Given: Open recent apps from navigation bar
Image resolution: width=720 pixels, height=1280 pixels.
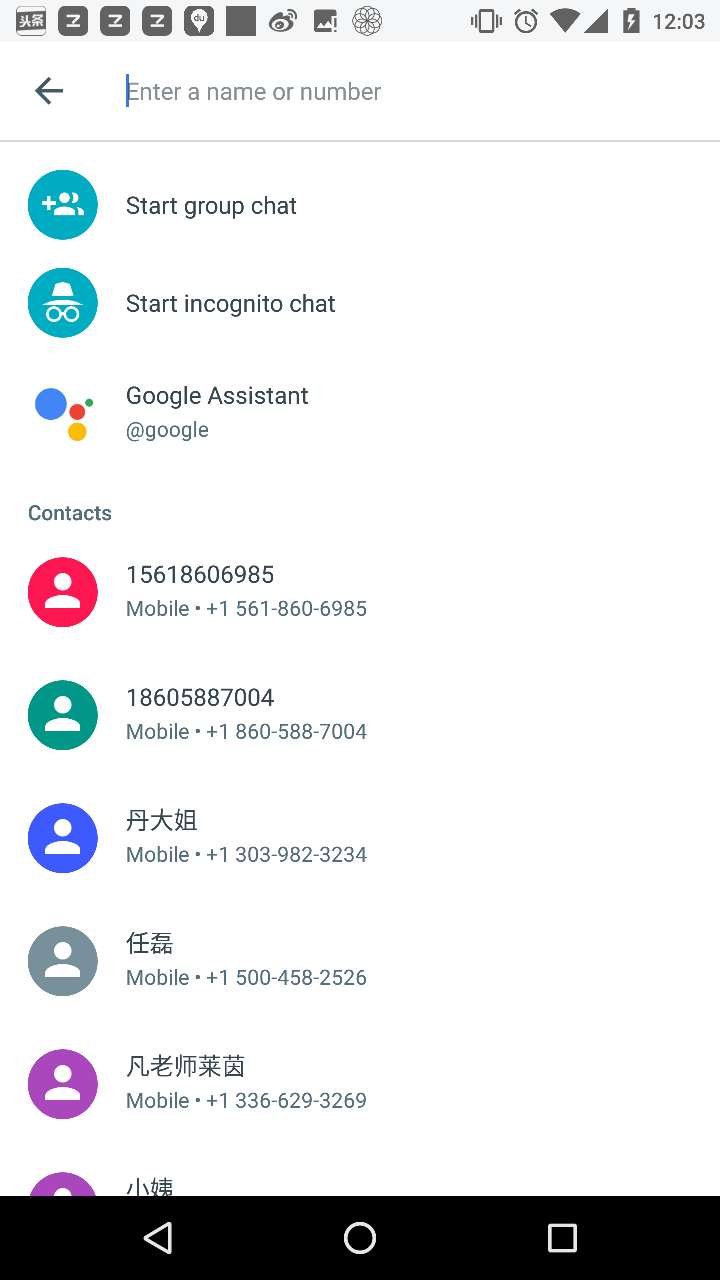Looking at the screenshot, I should point(562,1238).
